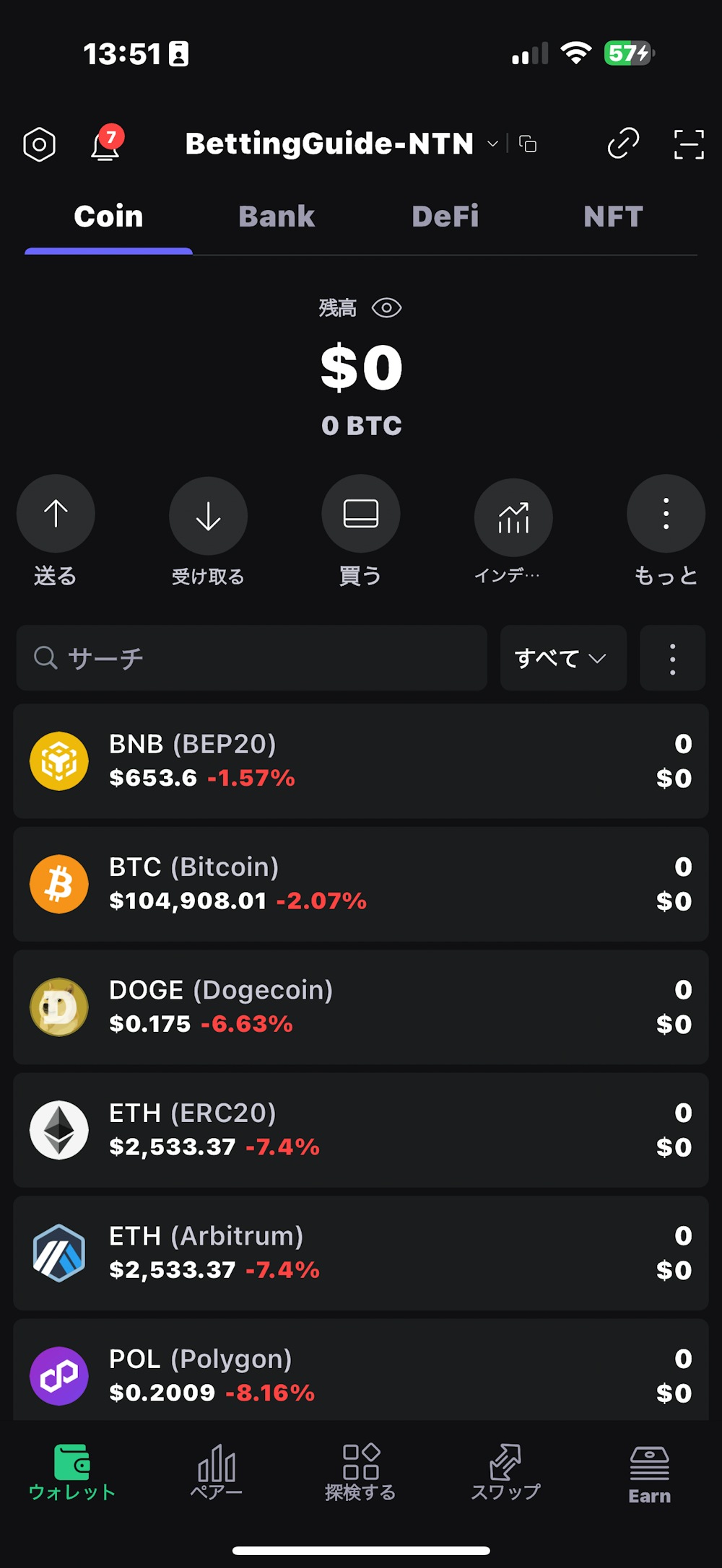The width and height of the screenshot is (722, 1568).
Task: Open the 買う buy option
Action: tap(360, 514)
